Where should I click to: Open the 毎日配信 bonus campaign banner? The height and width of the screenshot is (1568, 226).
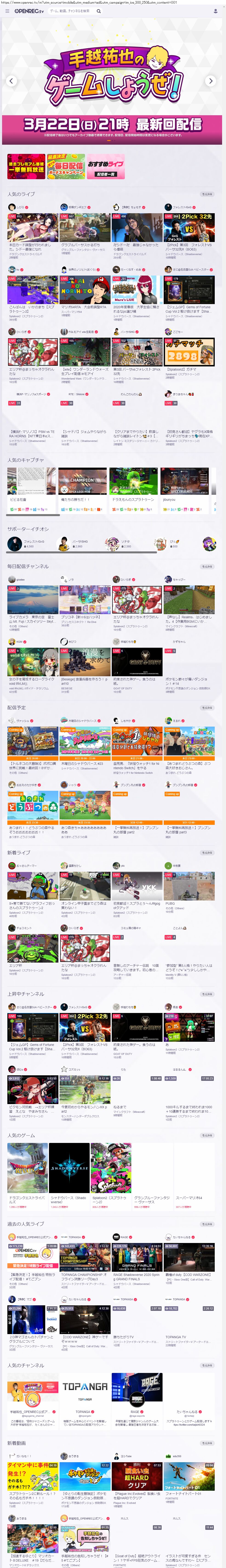pos(66,166)
